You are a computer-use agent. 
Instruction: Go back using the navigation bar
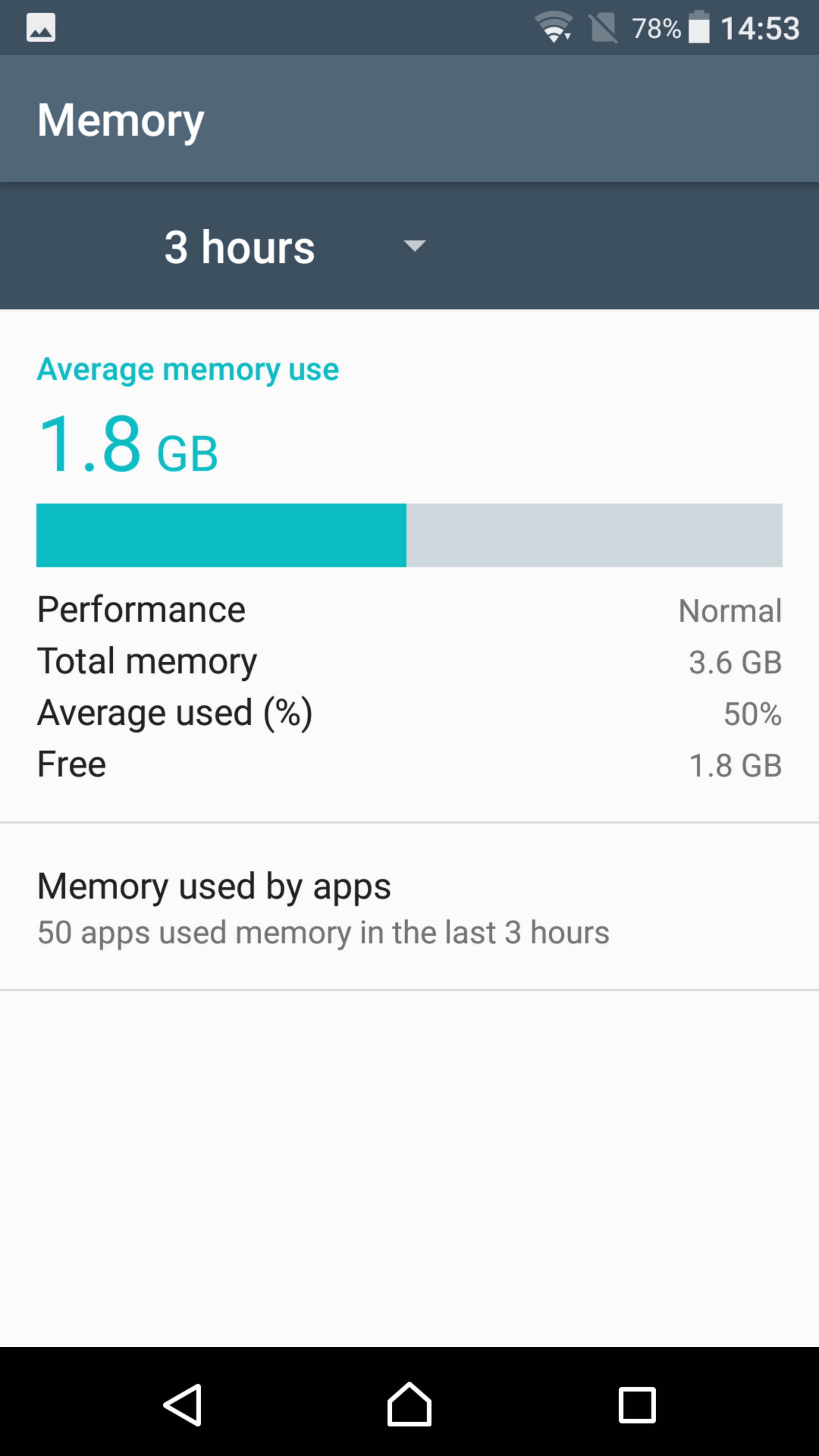point(182,1404)
